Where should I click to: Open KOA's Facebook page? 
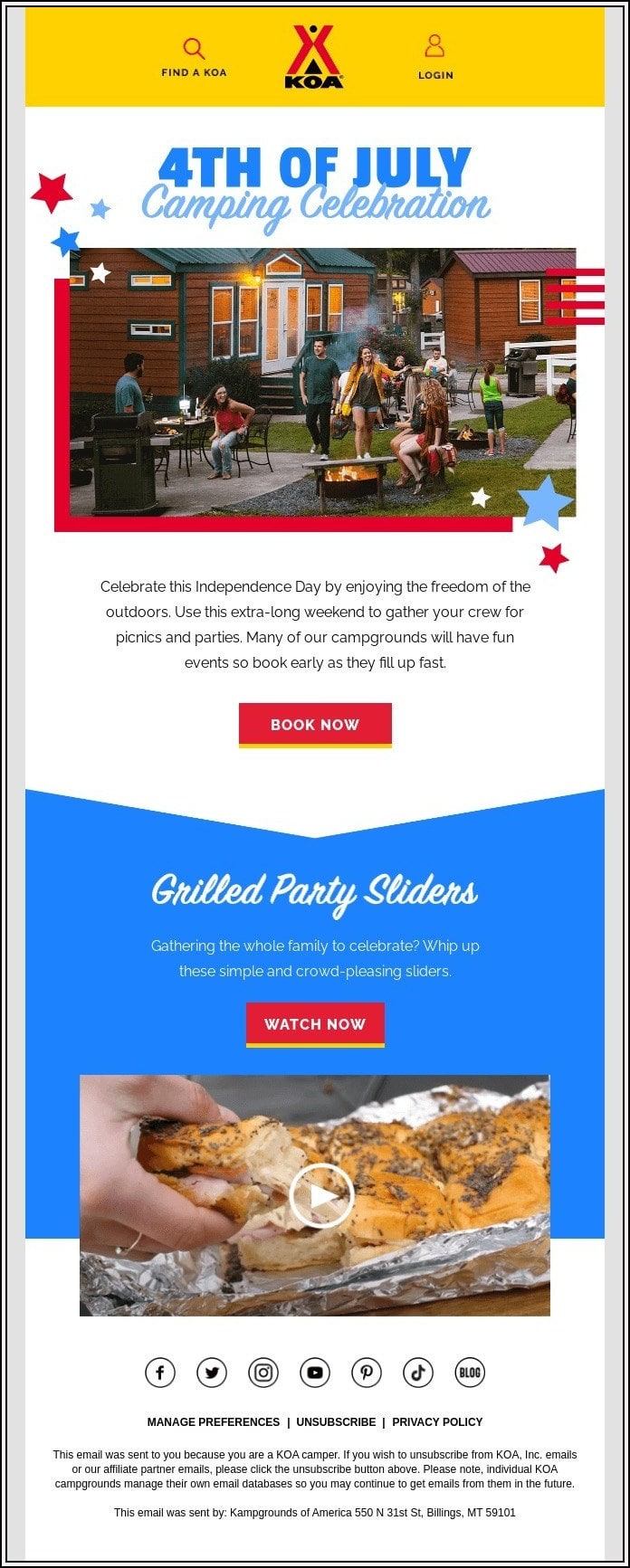tap(160, 1373)
